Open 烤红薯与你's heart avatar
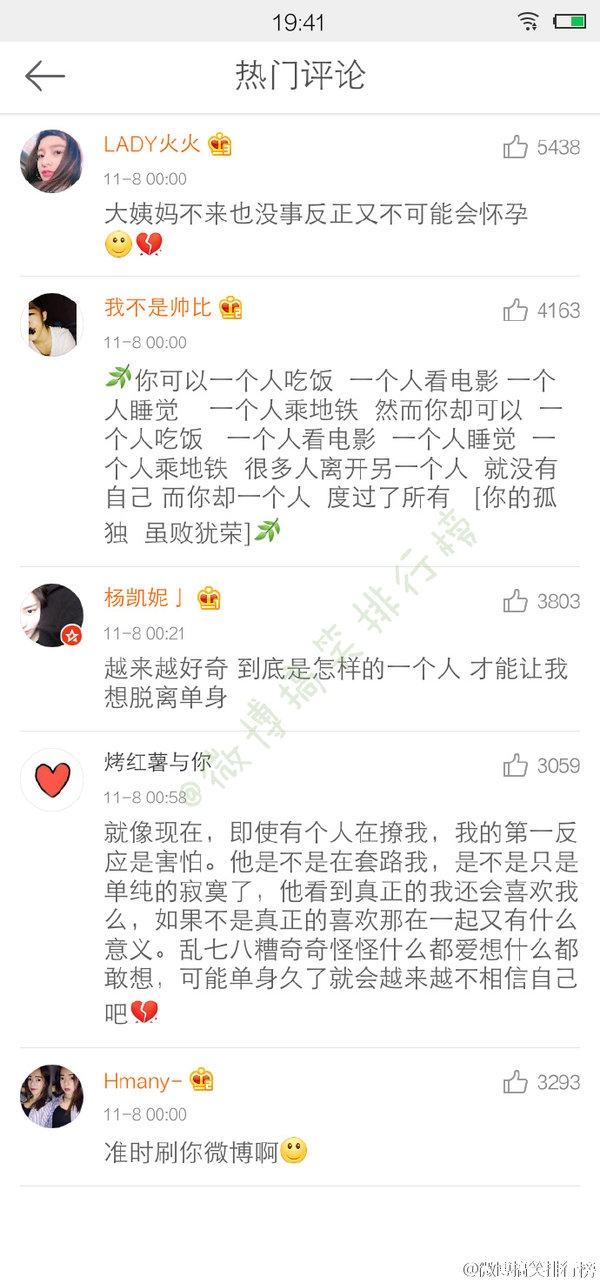The height and width of the screenshot is (1283, 600). [x=52, y=779]
